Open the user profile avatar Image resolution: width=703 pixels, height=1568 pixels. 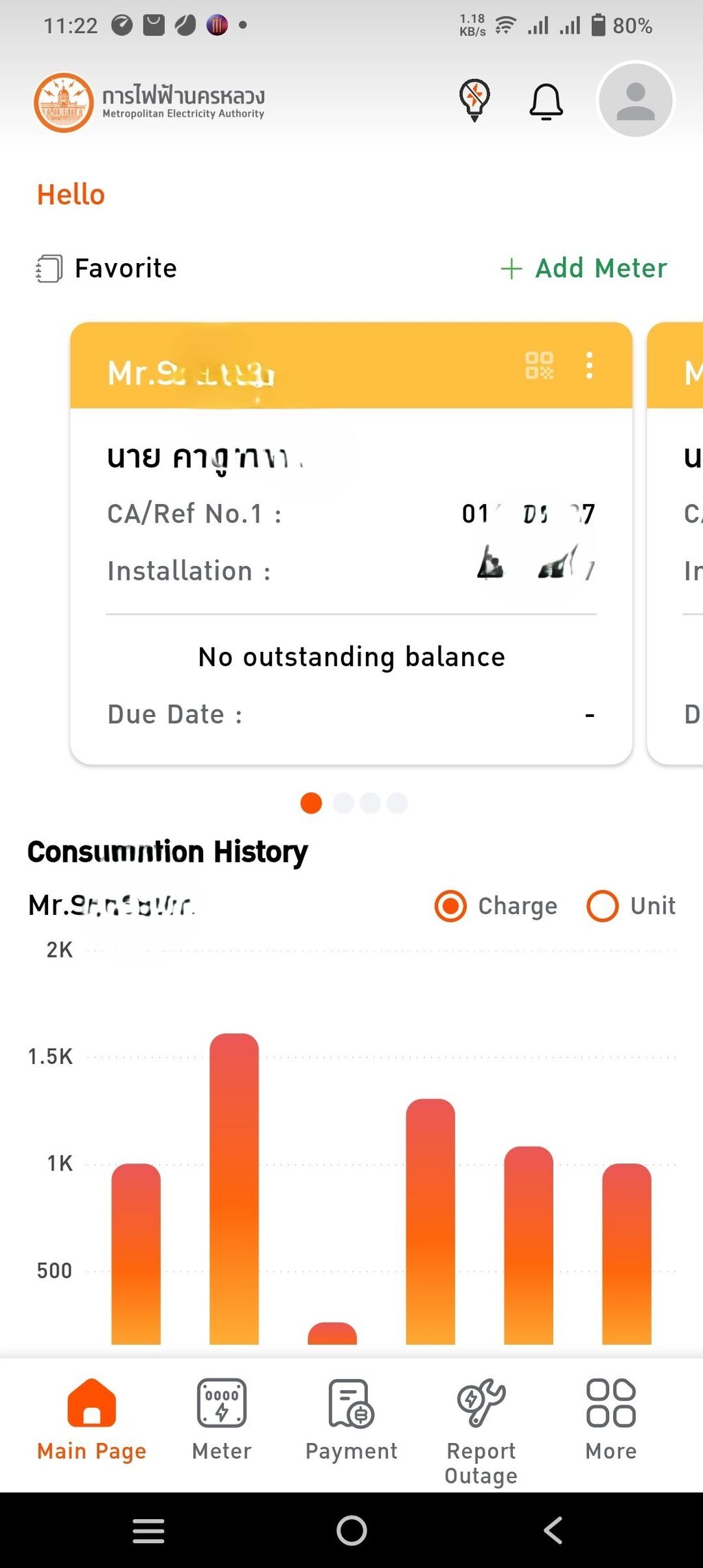click(636, 100)
